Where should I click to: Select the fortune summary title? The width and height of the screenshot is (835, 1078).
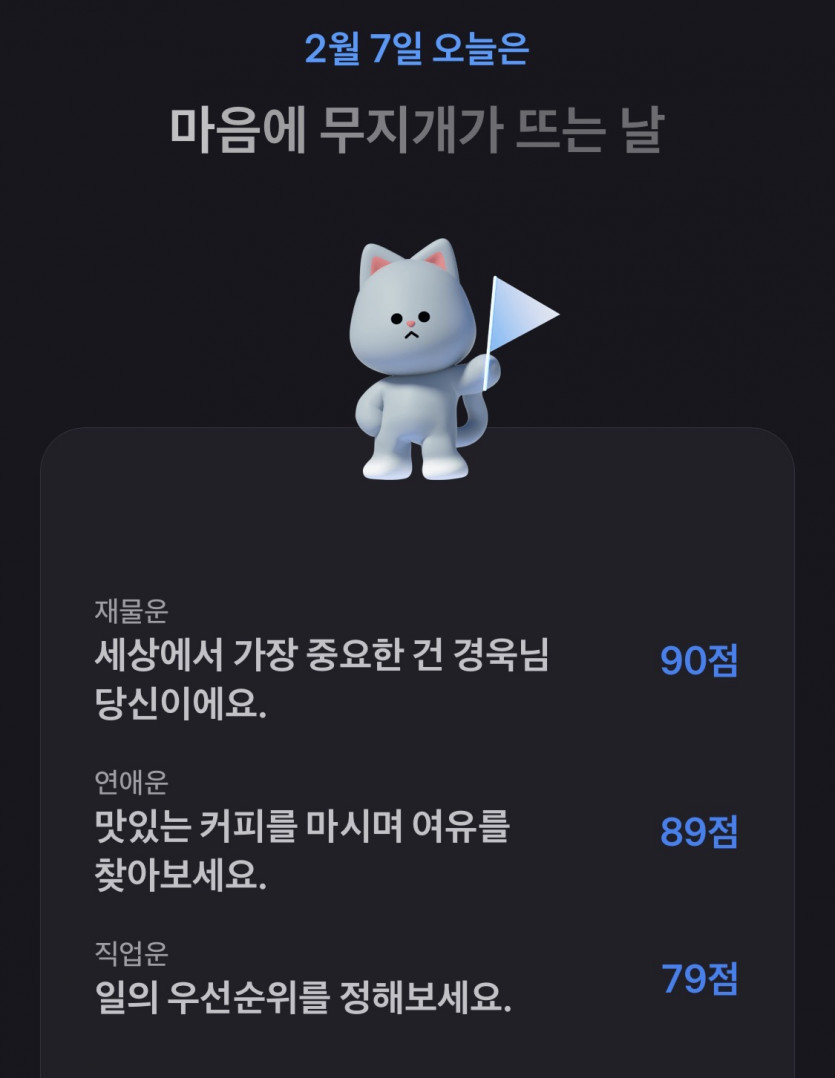417,123
